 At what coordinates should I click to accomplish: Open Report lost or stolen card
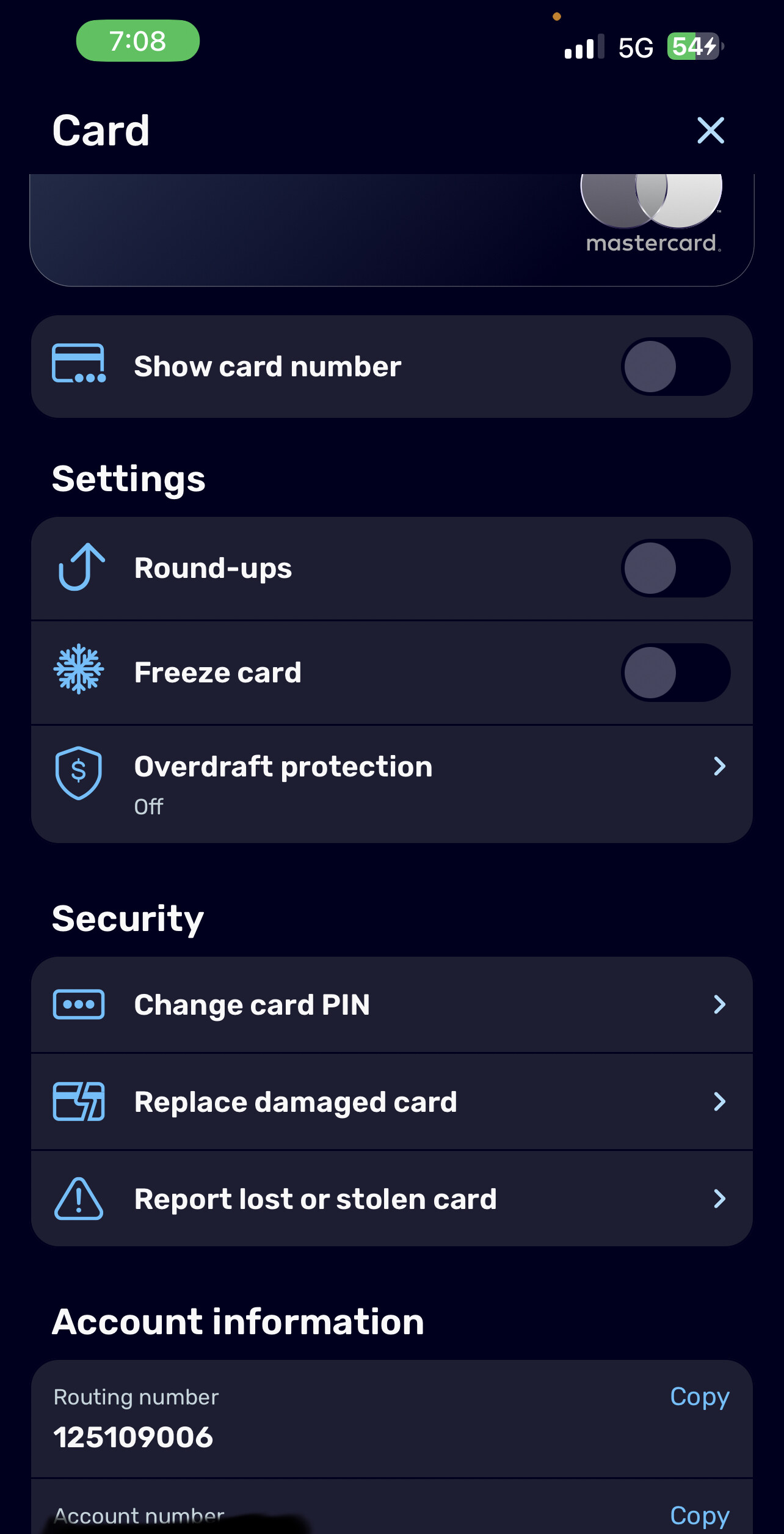(391, 1199)
